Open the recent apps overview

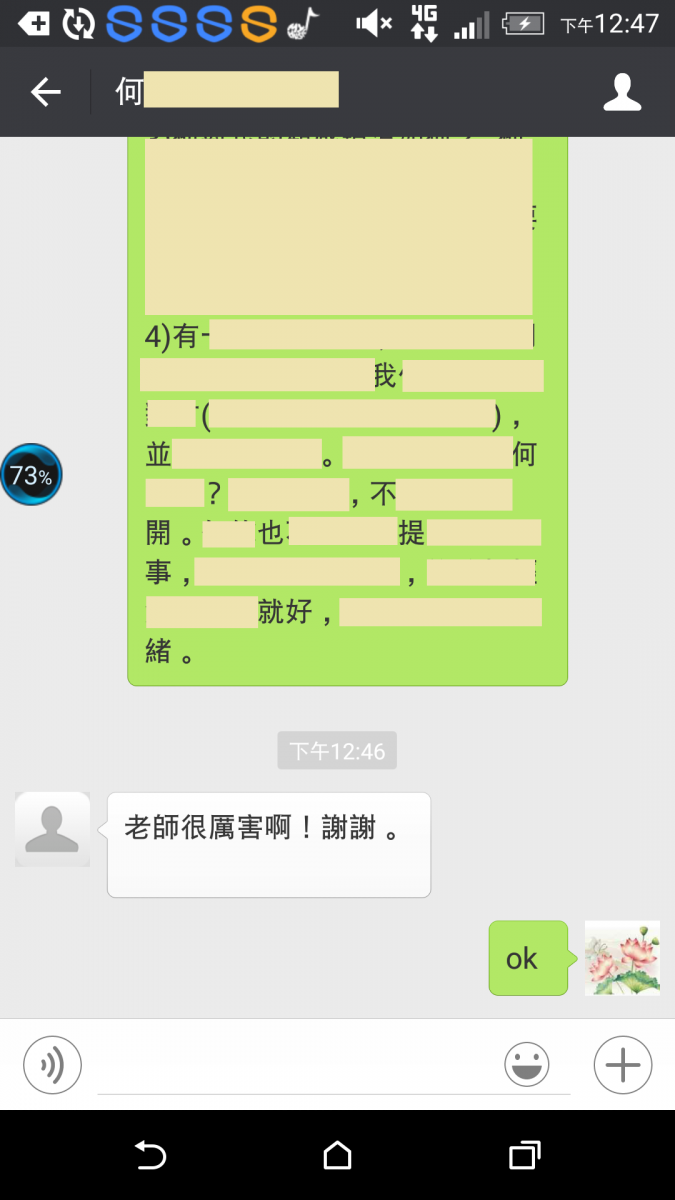[x=524, y=1156]
